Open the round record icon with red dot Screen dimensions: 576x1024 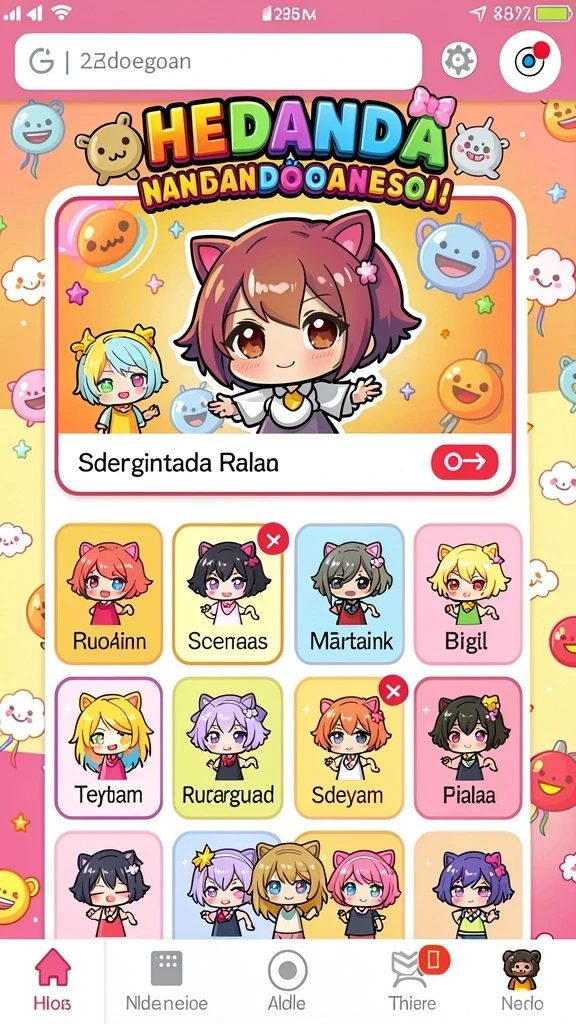[x=530, y=60]
